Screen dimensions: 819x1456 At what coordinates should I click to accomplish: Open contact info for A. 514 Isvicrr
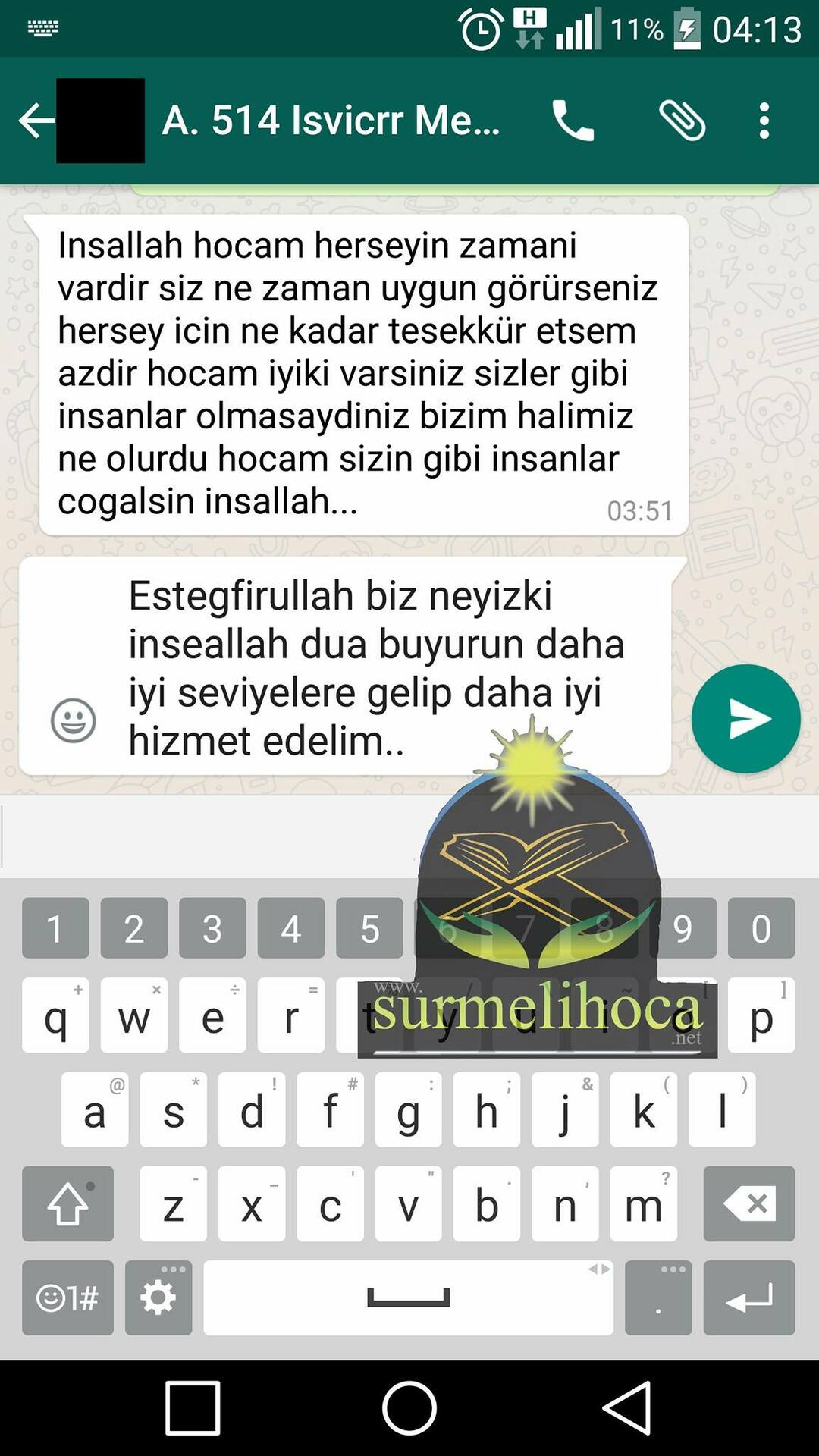click(331, 121)
